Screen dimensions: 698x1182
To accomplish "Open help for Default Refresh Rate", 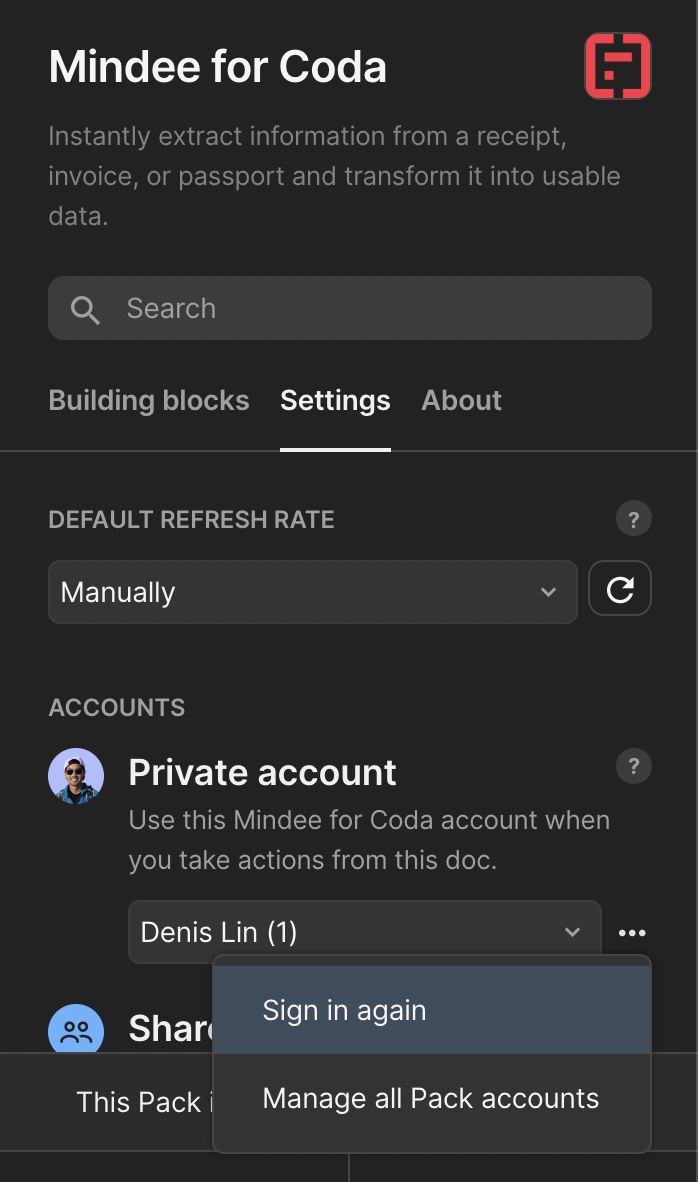I will point(633,520).
